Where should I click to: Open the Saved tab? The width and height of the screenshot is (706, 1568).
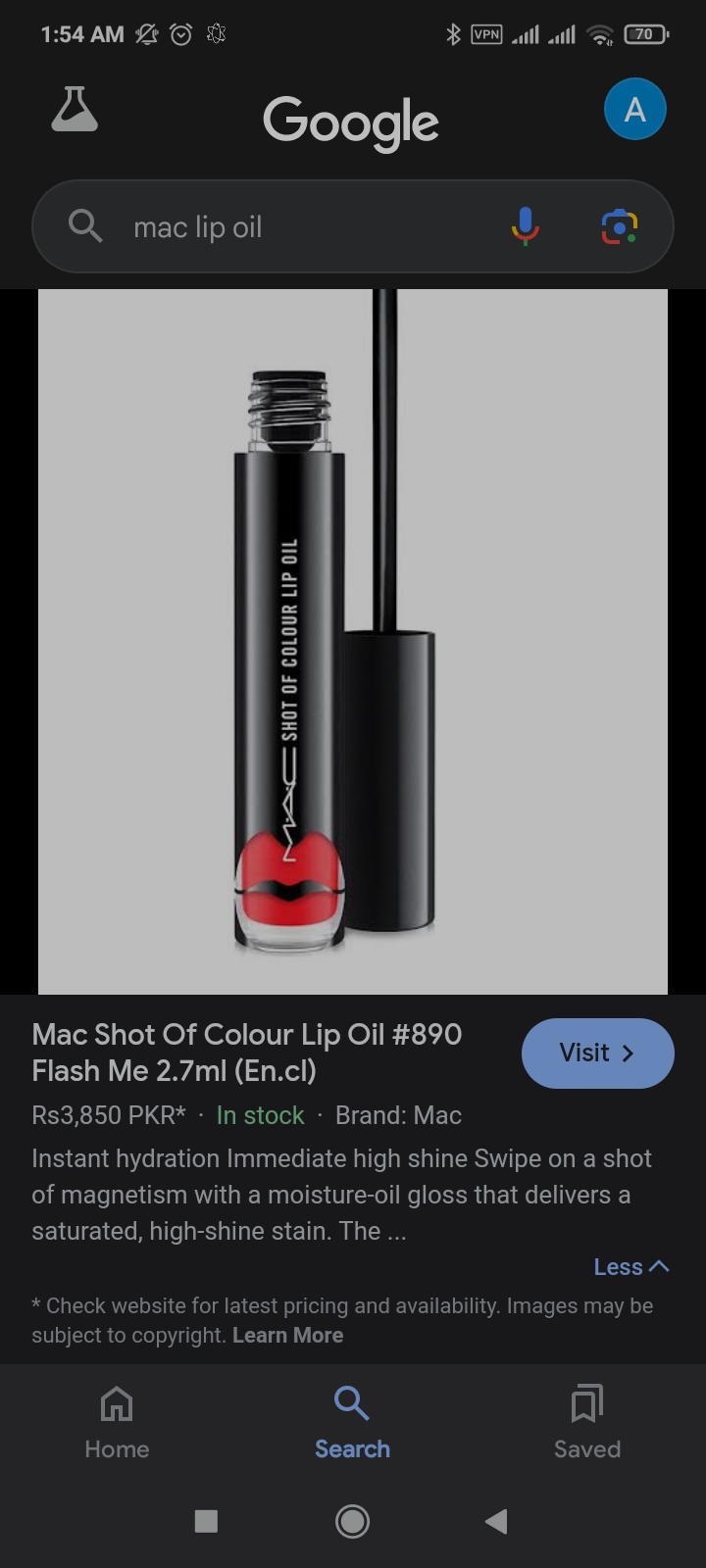586,1423
